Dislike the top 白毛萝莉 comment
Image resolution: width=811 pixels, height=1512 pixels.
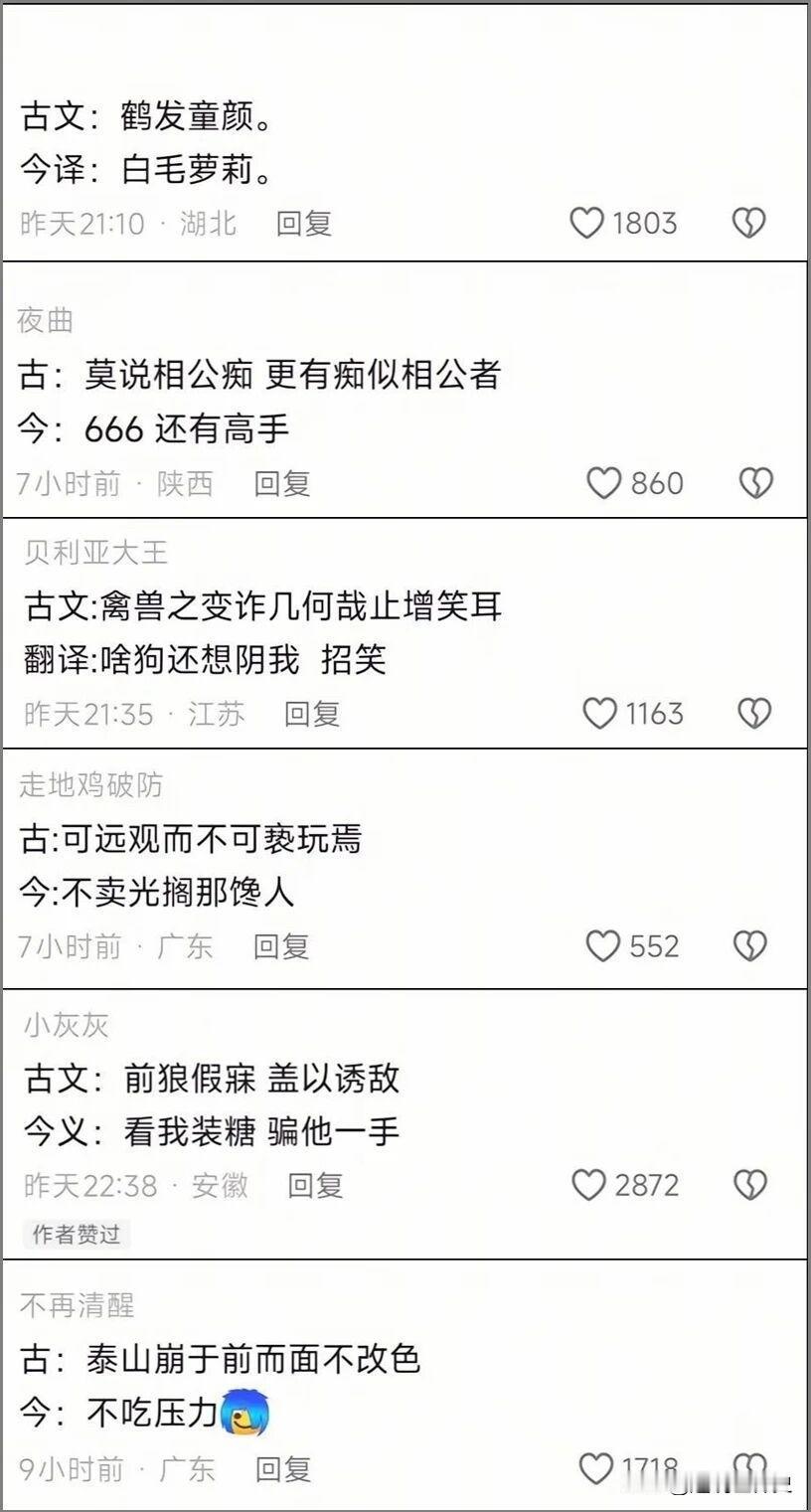coord(747,224)
